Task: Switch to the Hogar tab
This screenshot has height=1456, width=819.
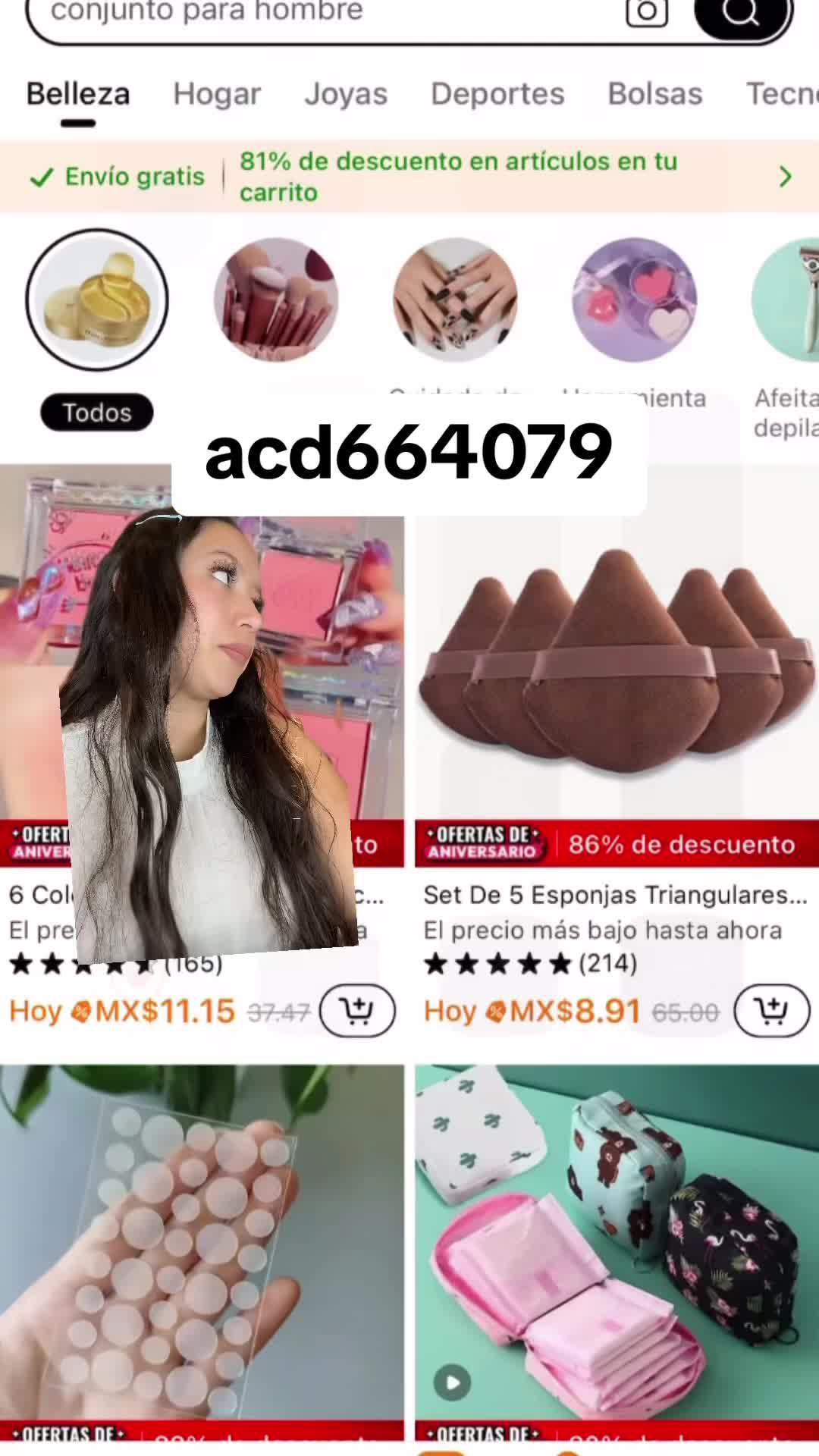Action: 217,94
